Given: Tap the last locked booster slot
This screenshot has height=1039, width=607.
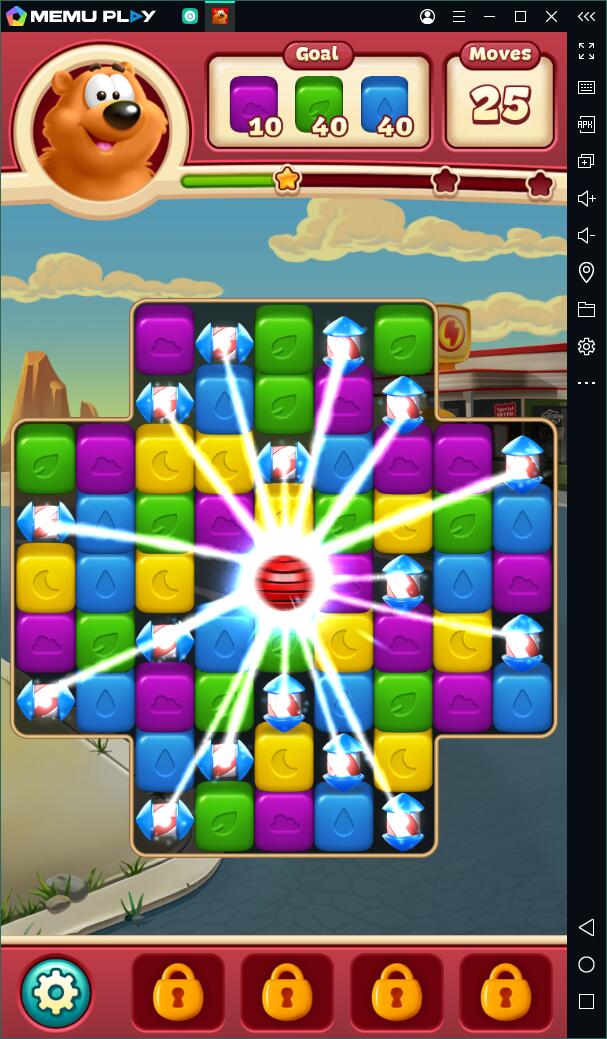Looking at the screenshot, I should pos(505,992).
